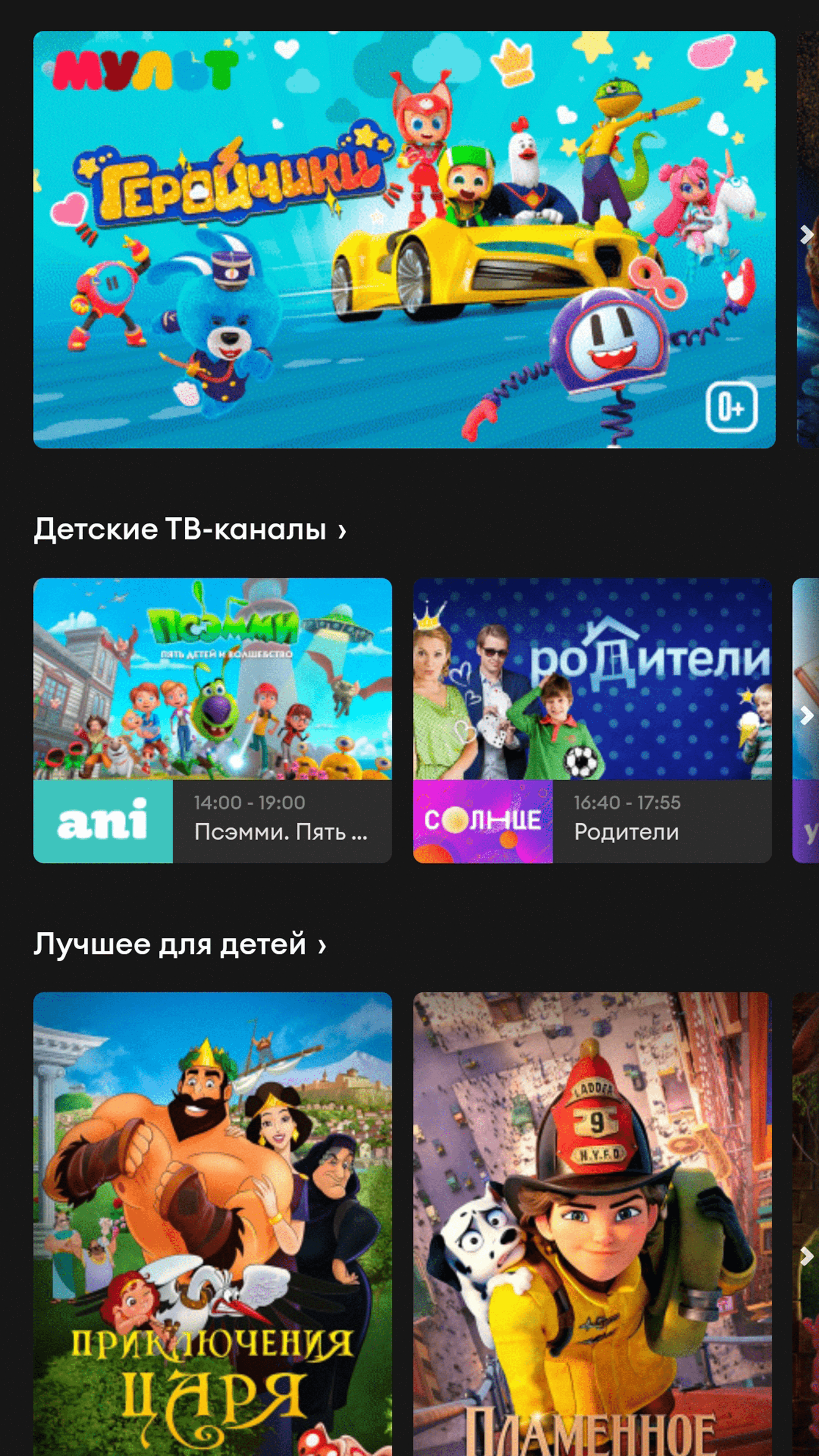Open the Детские ТВ-каналы section
The height and width of the screenshot is (1456, 819).
tap(190, 530)
